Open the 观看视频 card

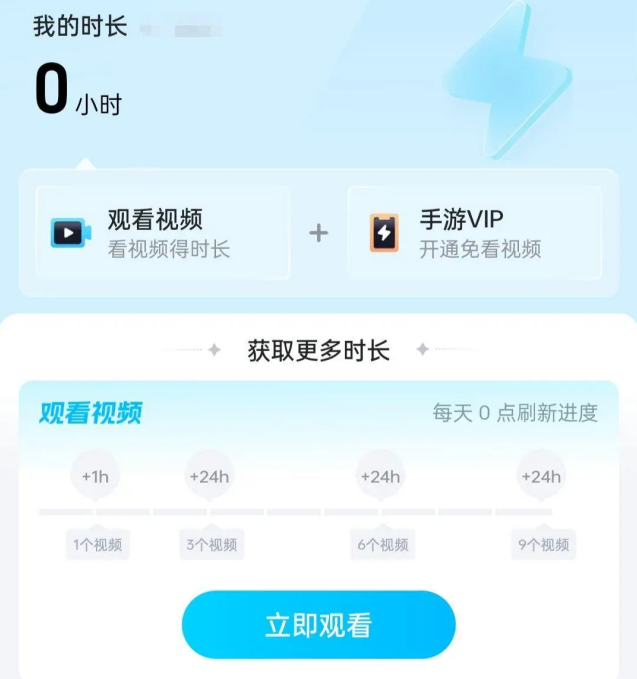(x=163, y=233)
